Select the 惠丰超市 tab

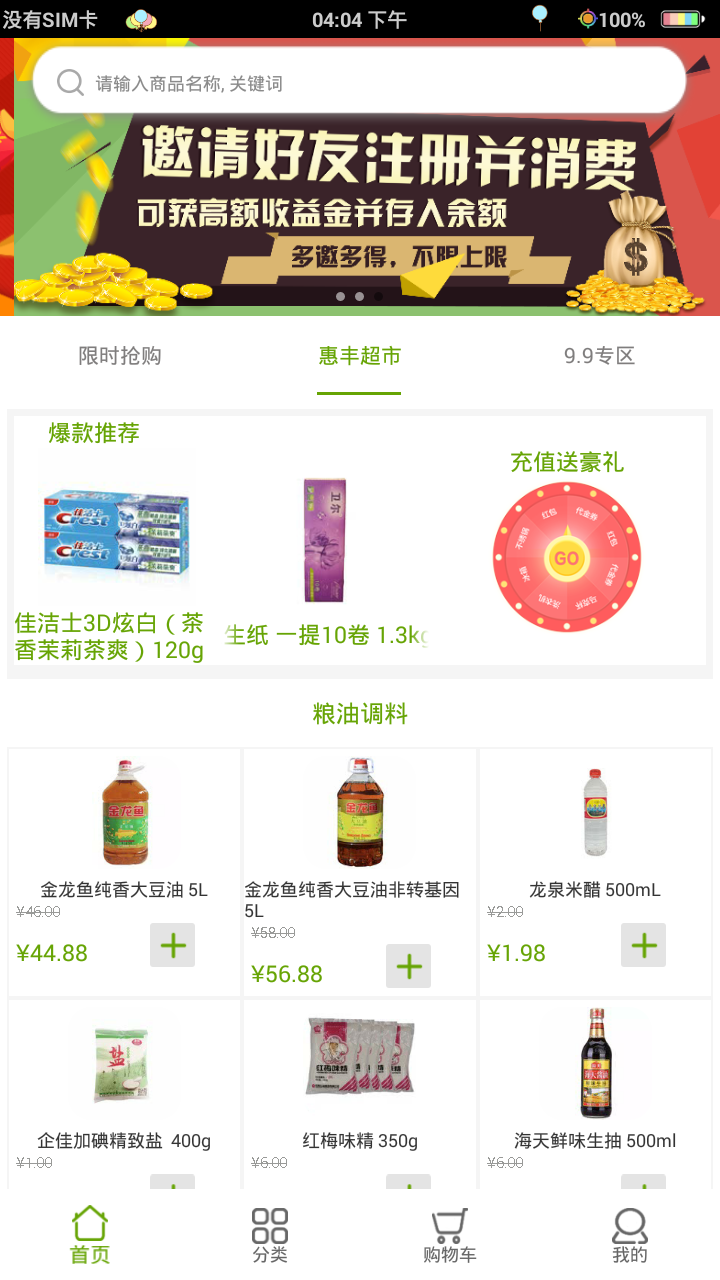359,356
